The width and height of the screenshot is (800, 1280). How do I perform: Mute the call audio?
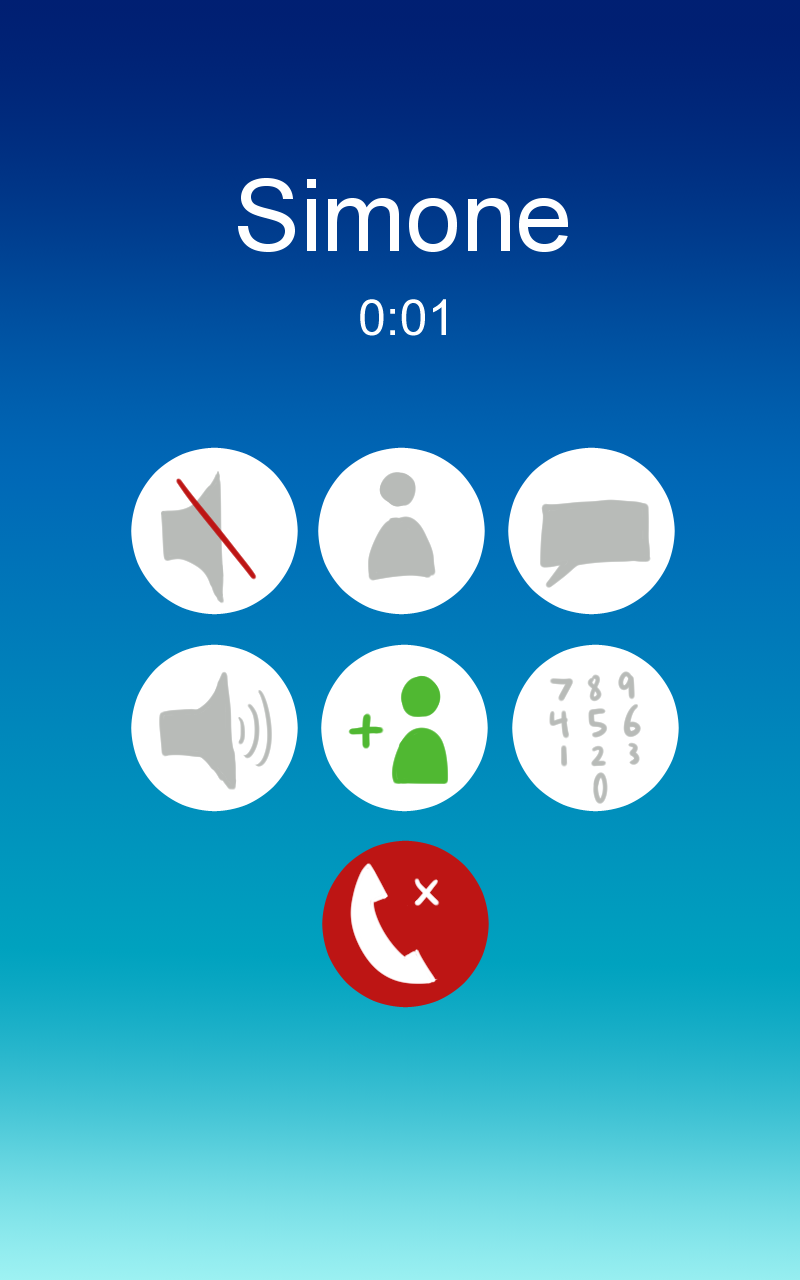coord(214,531)
